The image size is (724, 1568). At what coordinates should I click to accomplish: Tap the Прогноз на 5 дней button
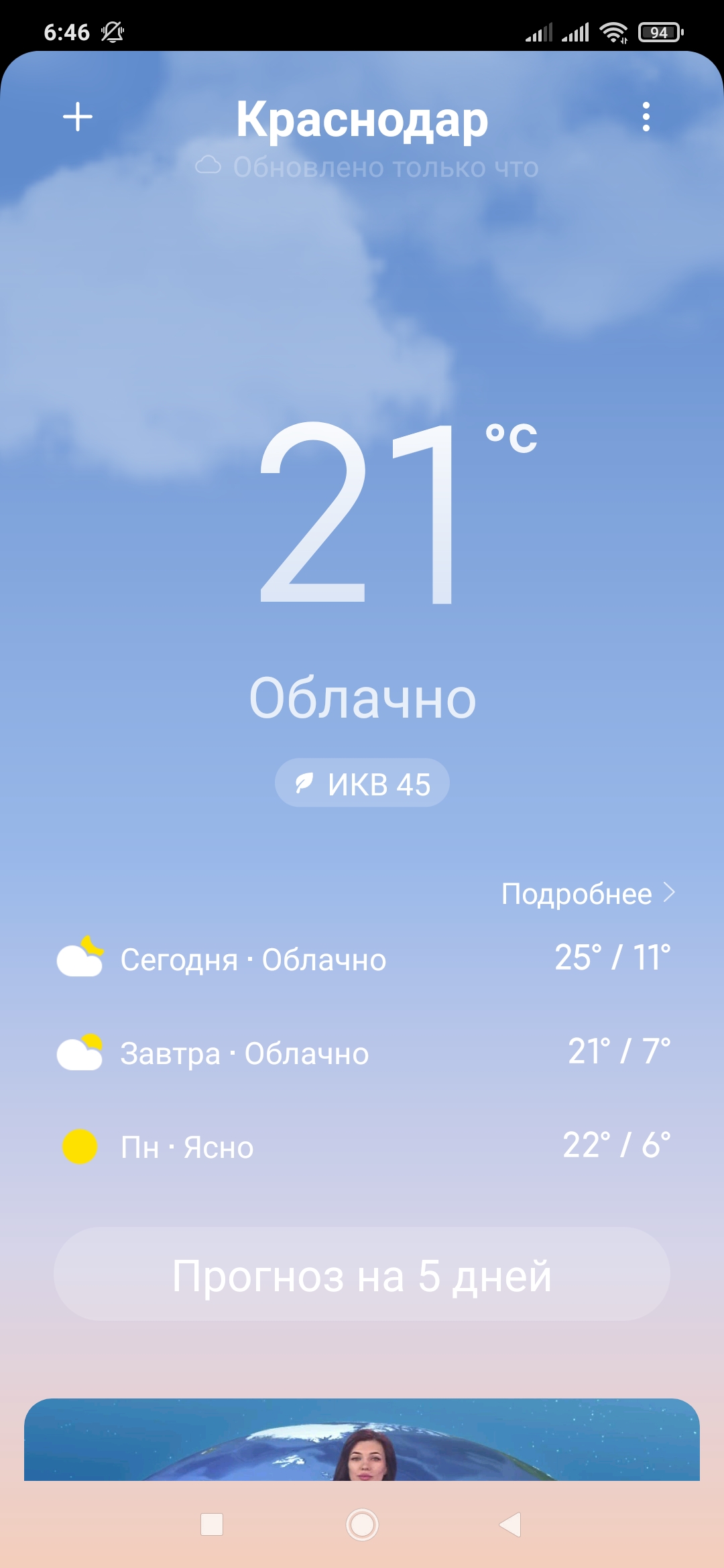(362, 1275)
